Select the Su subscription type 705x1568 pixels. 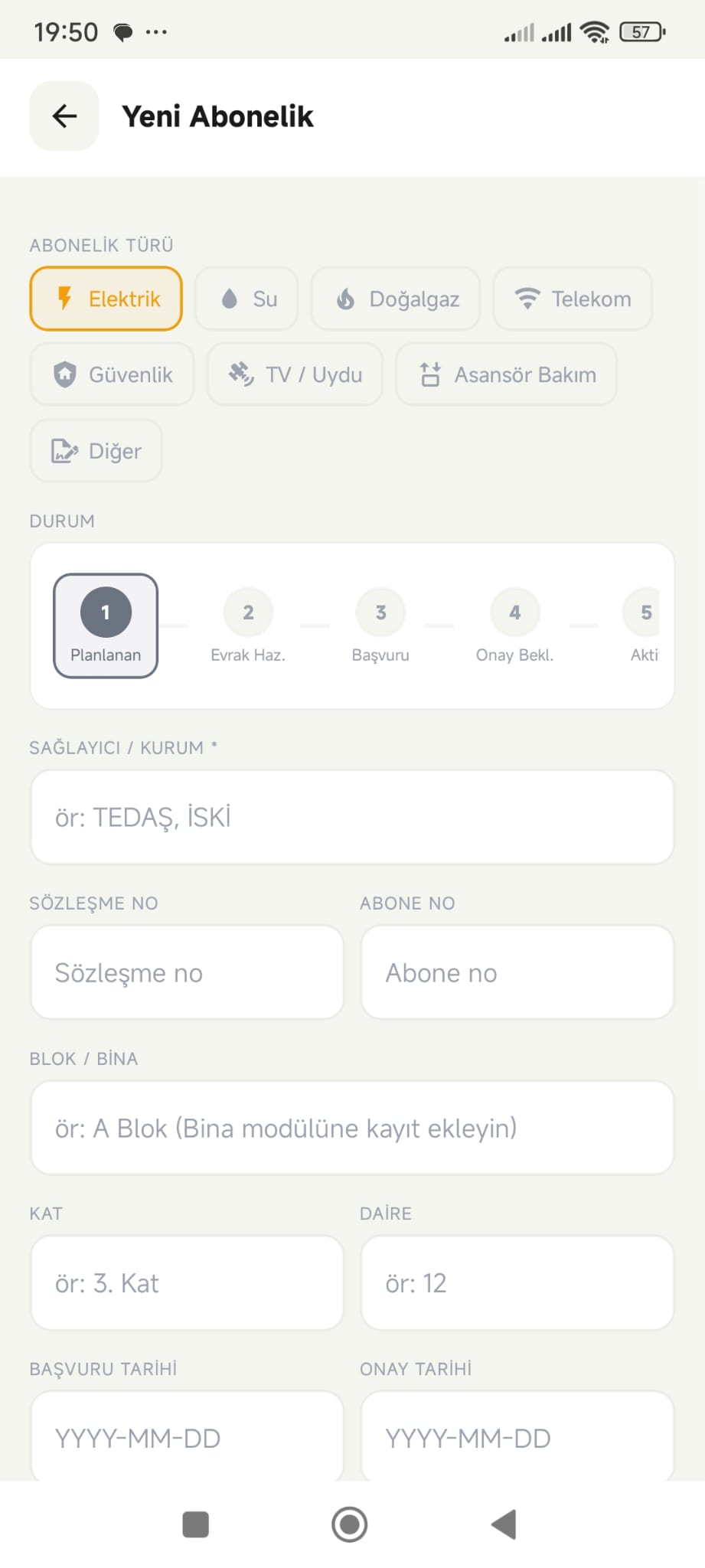tap(246, 299)
